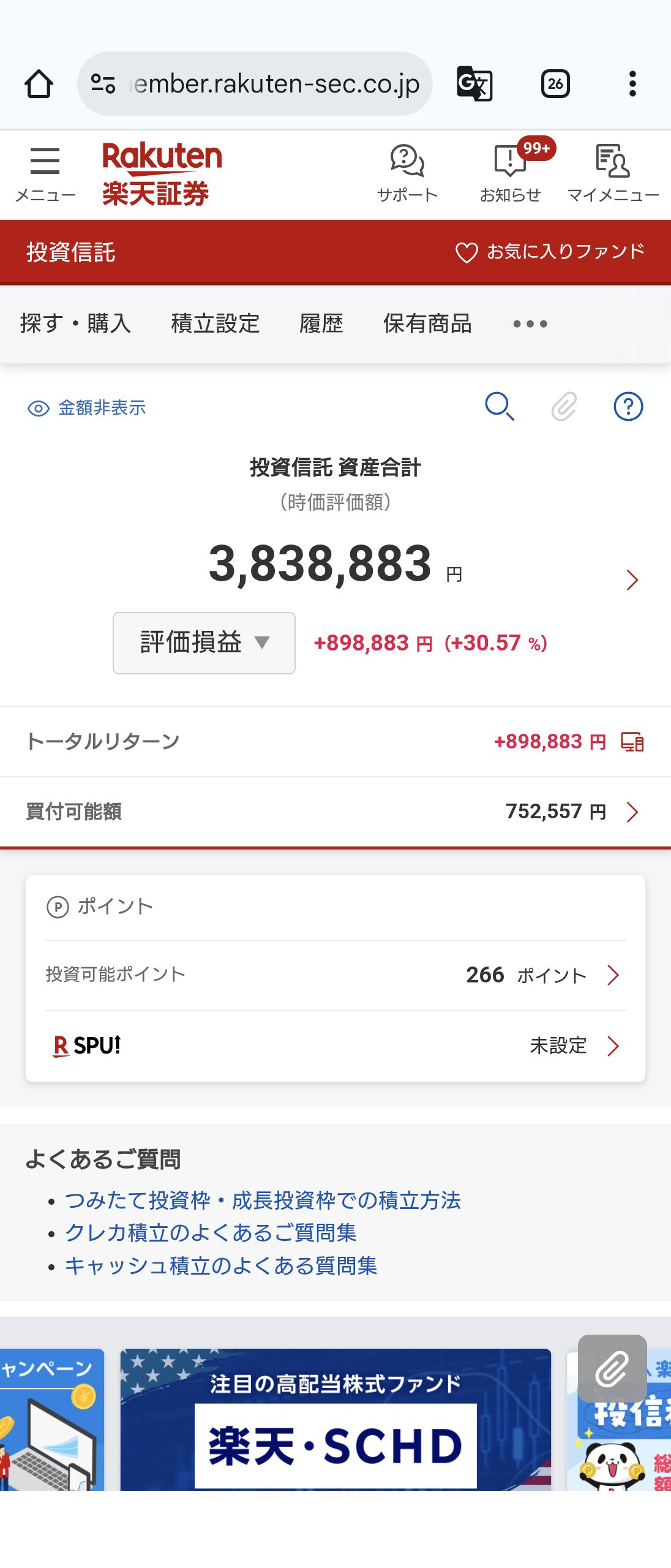
Task: Switch to 履歴 tab
Action: point(321,323)
